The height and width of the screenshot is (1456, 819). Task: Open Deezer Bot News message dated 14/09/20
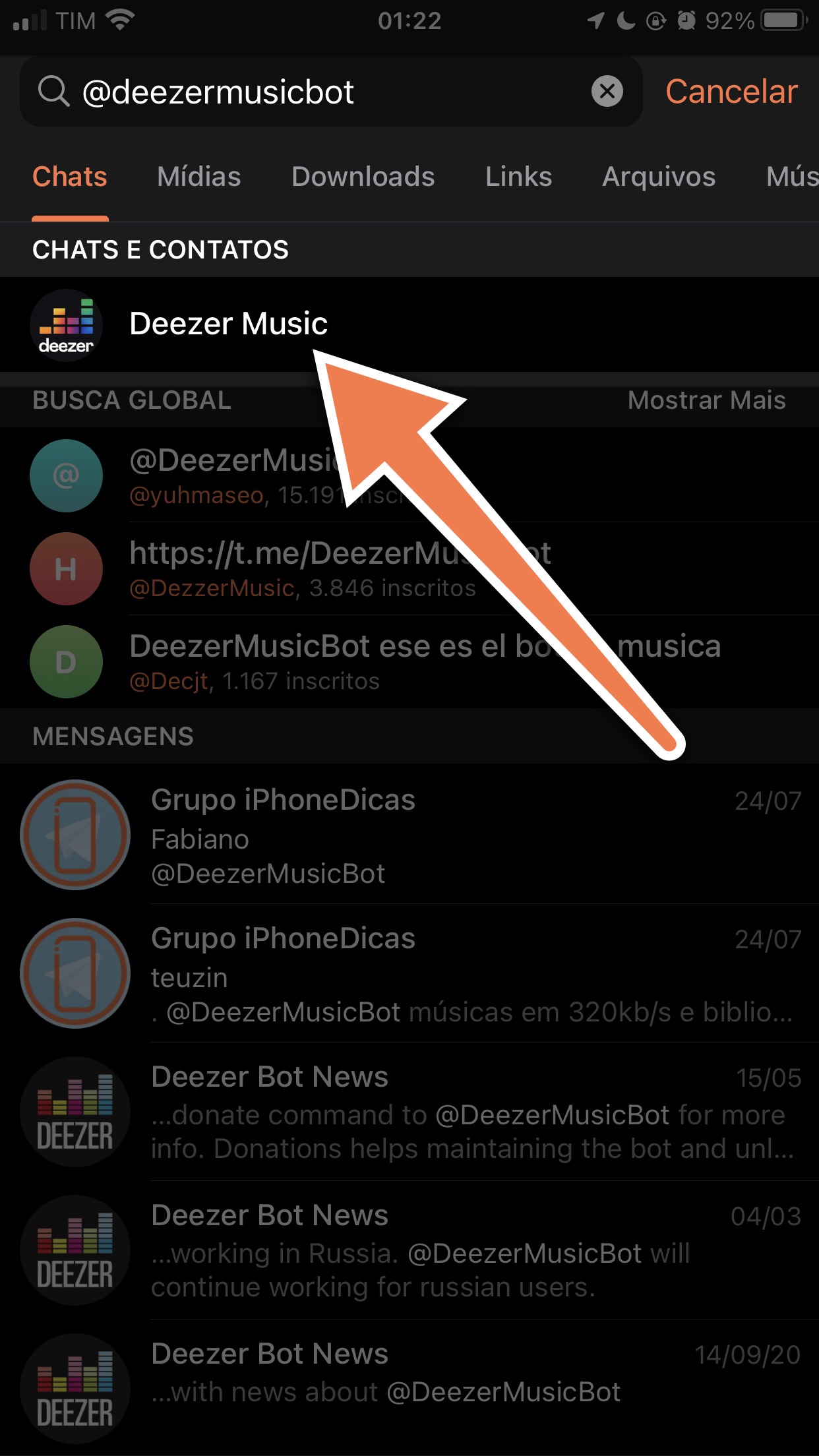coord(409,1387)
